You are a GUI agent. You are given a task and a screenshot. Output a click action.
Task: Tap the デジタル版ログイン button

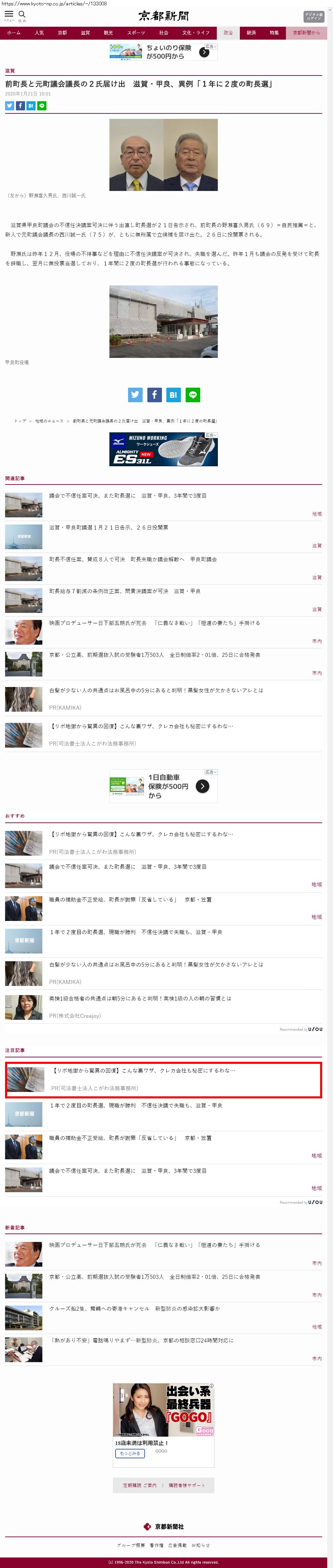[313, 17]
